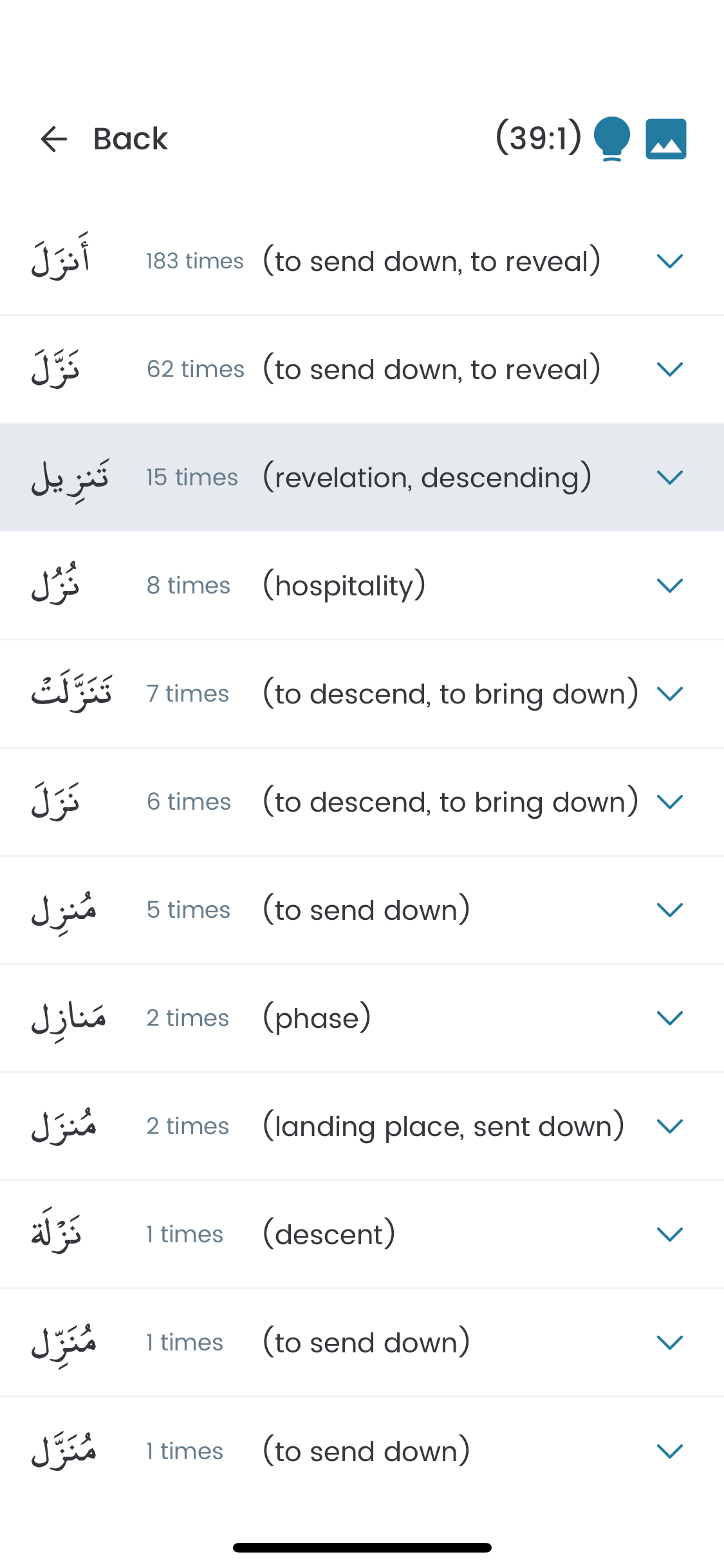This screenshot has height=1568, width=724.
Task: Open the image icon in header
Action: click(x=666, y=139)
